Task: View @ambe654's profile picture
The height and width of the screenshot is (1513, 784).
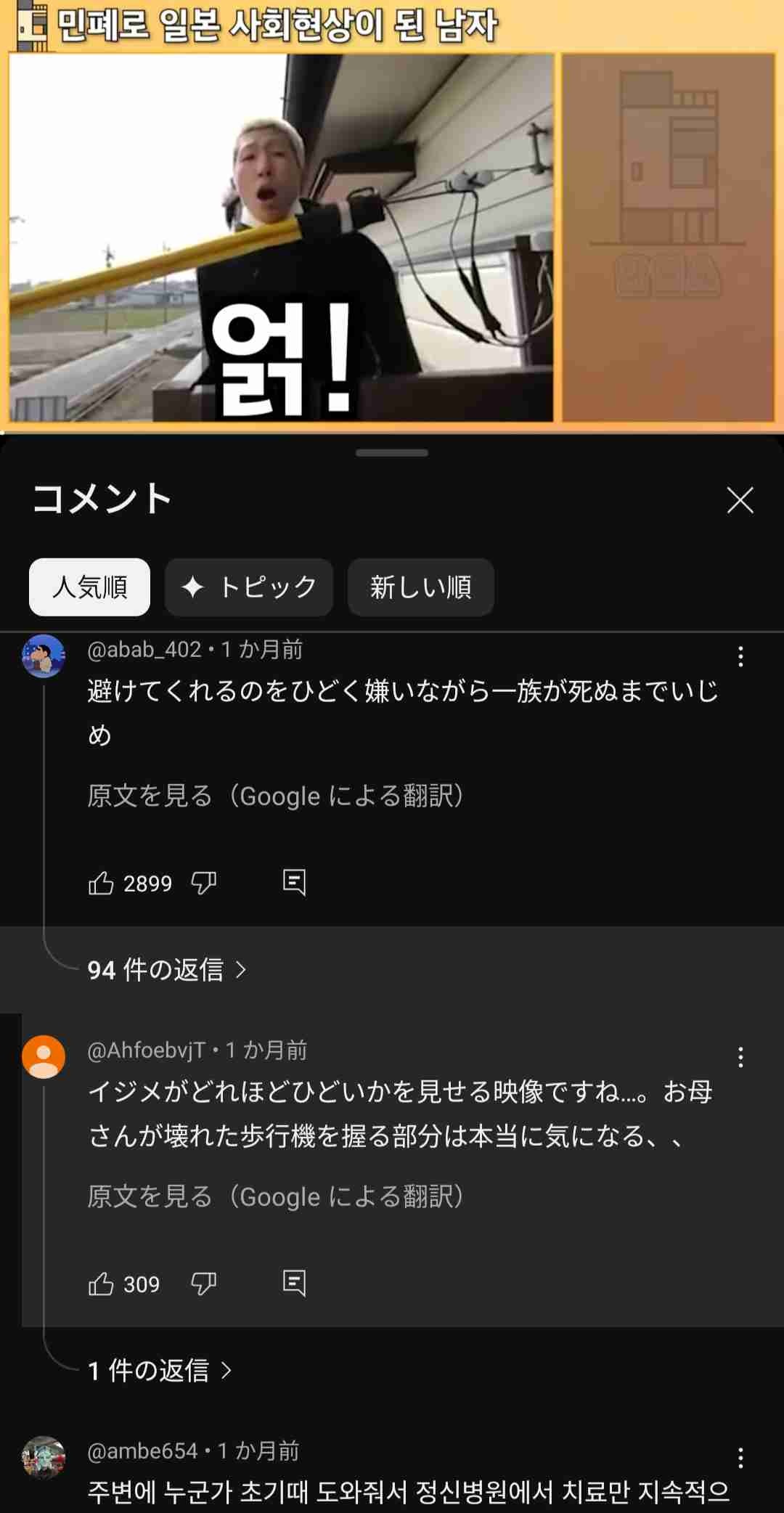Action: point(44,1458)
